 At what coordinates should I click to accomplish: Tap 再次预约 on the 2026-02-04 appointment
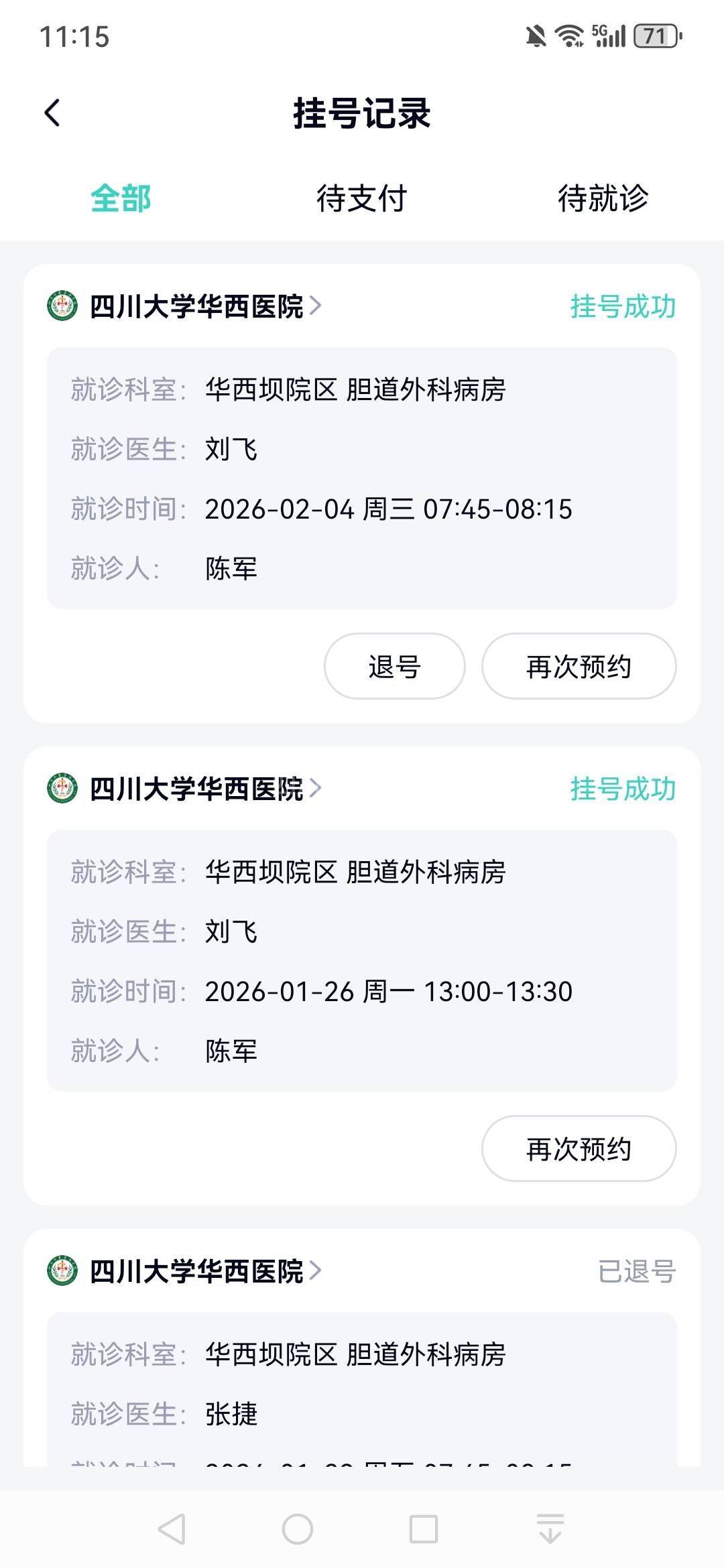(x=579, y=666)
